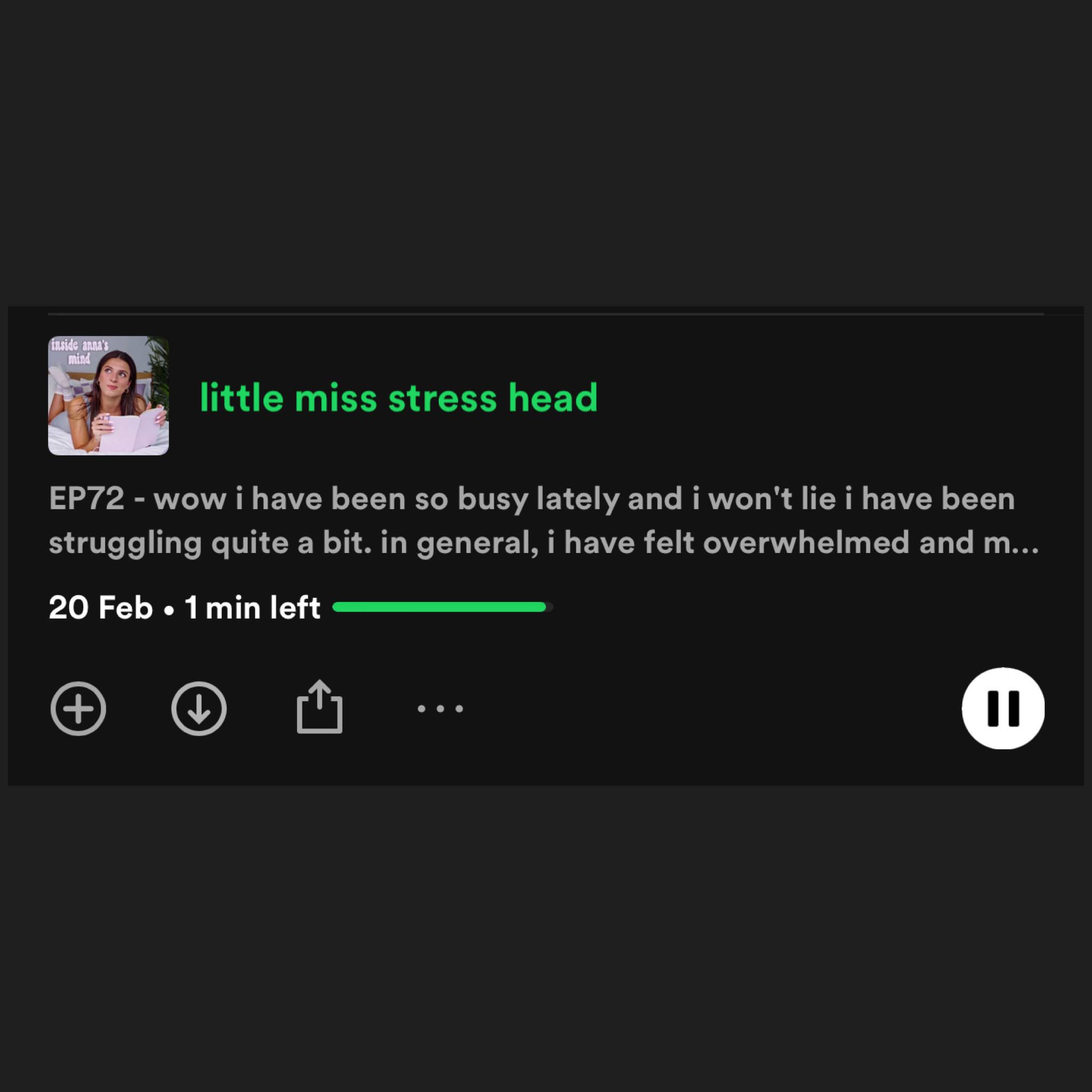Open the three-dot more options menu

[440, 708]
